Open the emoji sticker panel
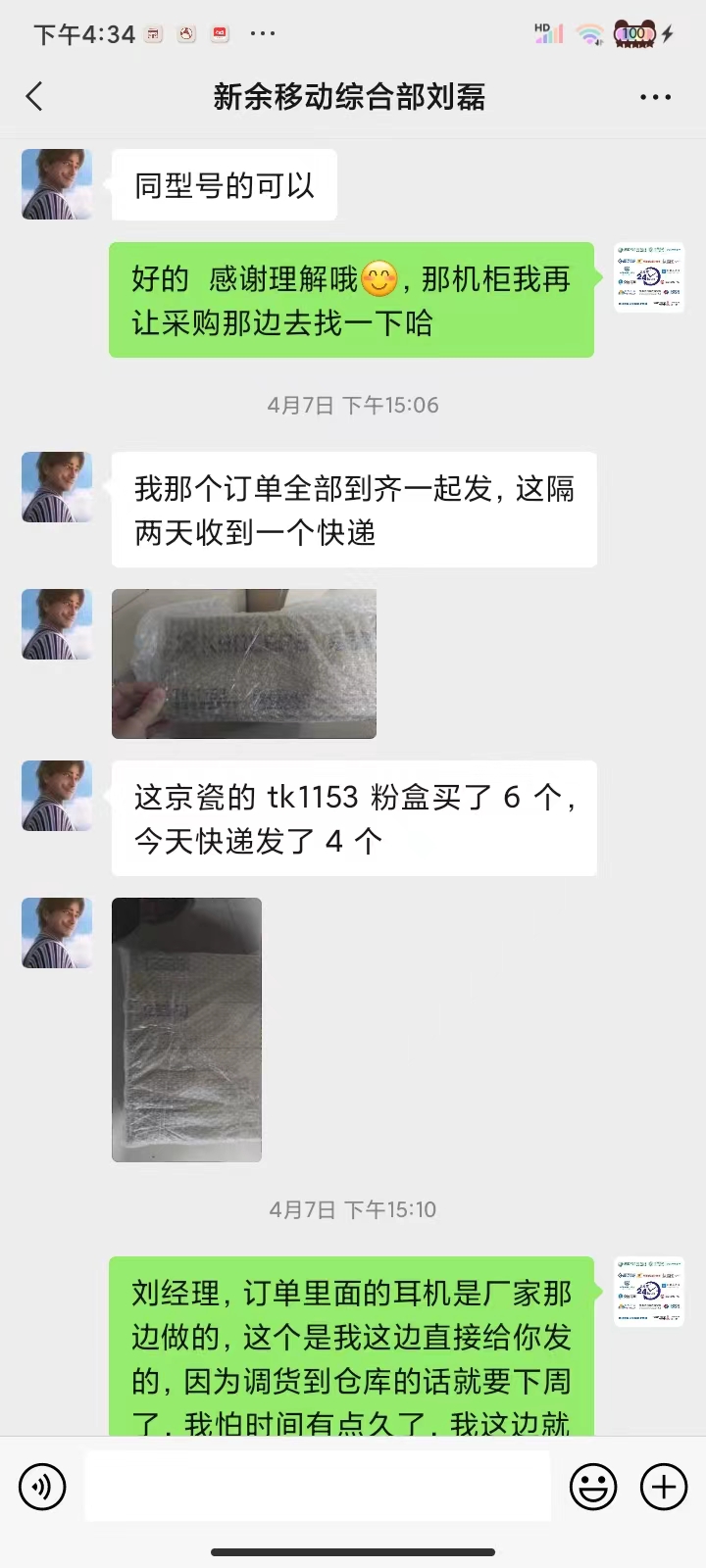 [x=593, y=1487]
